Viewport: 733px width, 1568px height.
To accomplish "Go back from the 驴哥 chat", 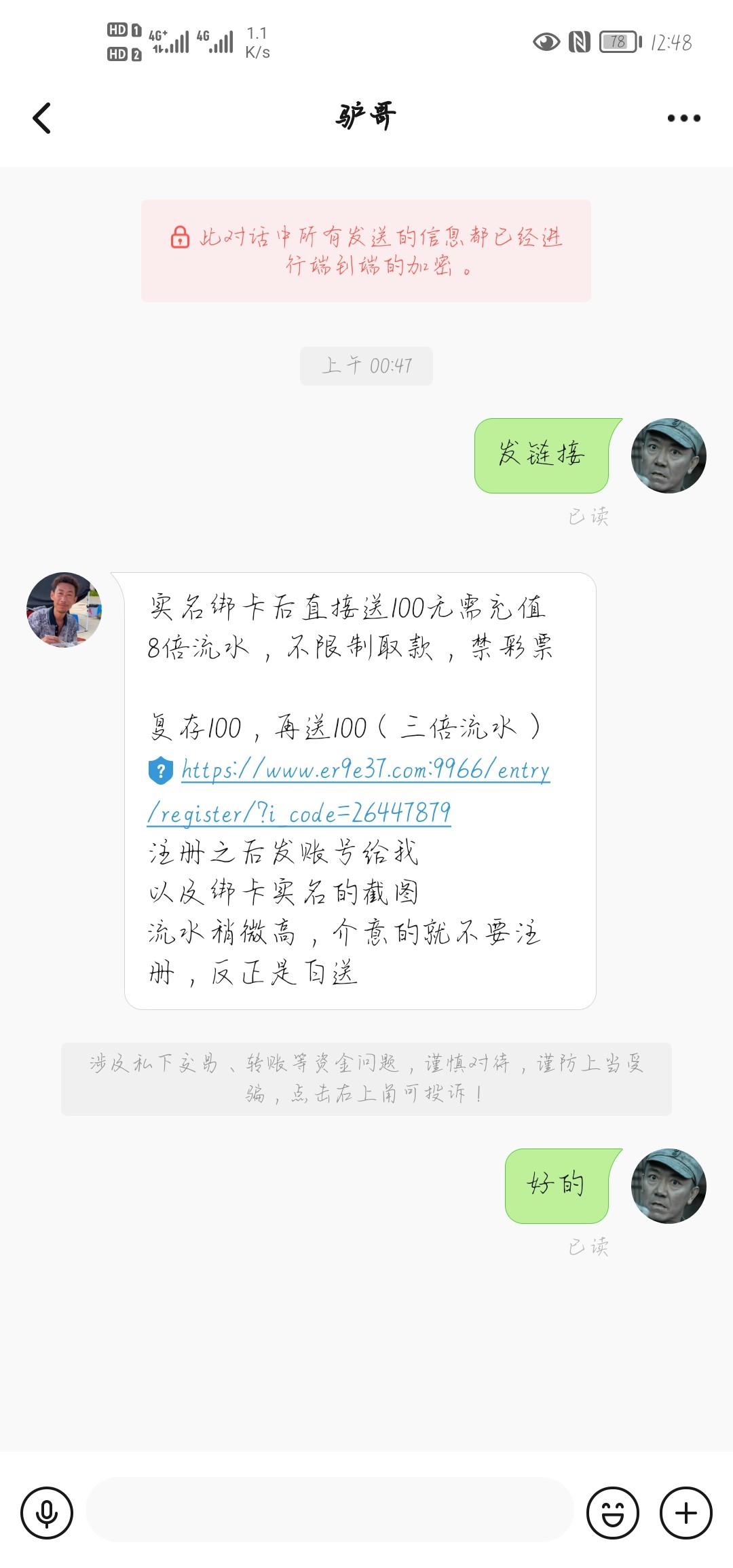I will 42,118.
